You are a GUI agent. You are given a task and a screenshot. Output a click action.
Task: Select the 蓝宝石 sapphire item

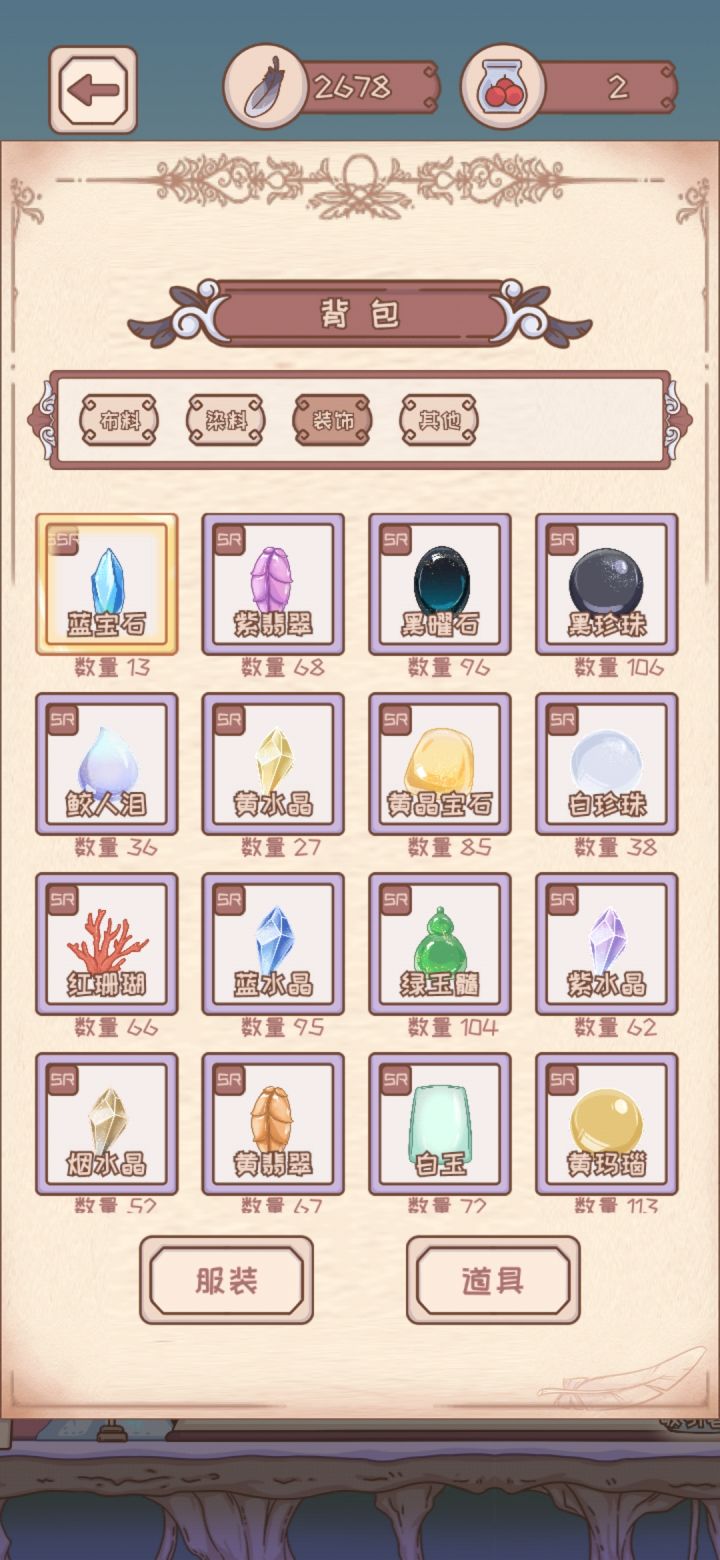pos(107,583)
